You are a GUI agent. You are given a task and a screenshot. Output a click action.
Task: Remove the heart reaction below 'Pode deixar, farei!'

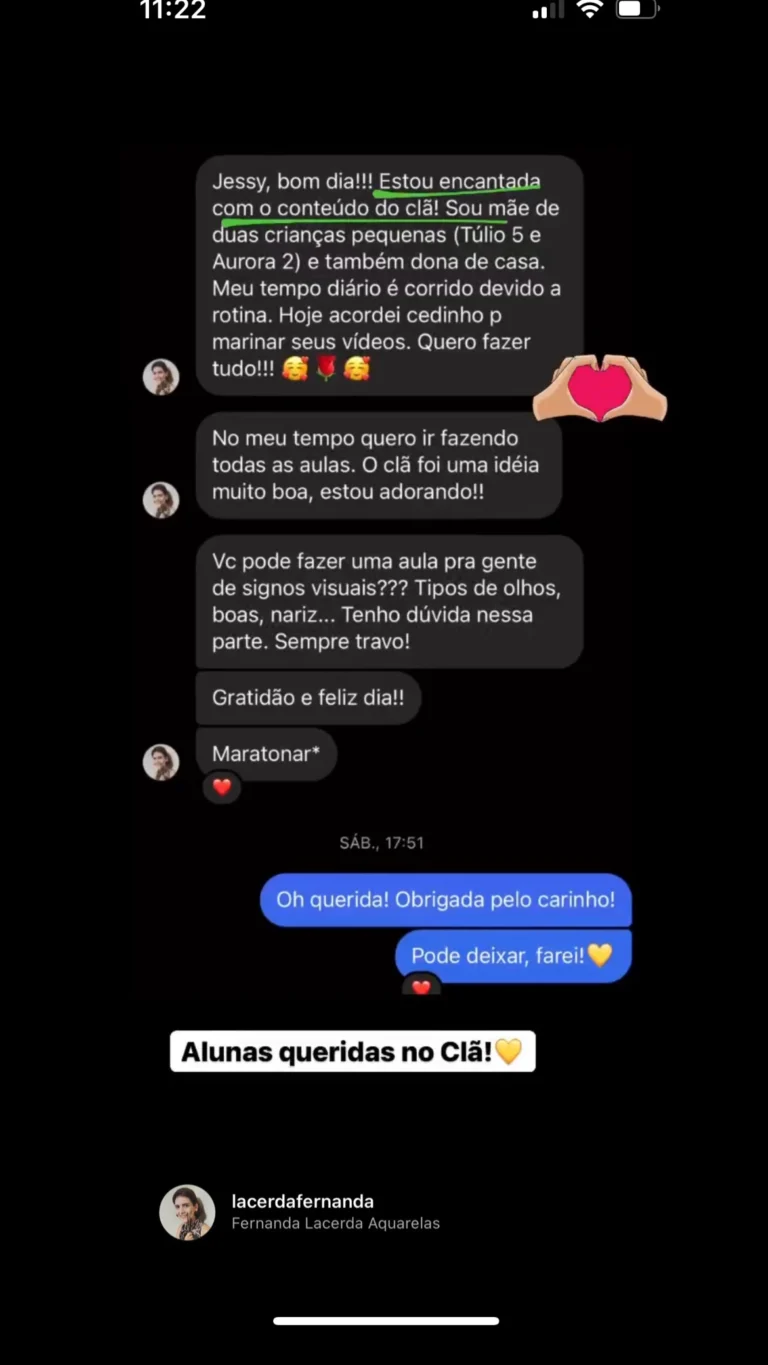[x=421, y=988]
